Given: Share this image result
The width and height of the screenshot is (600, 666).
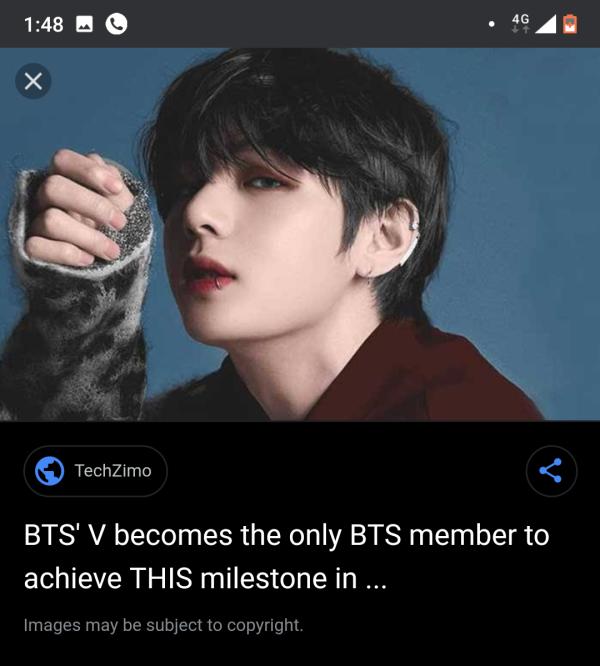Looking at the screenshot, I should [551, 471].
